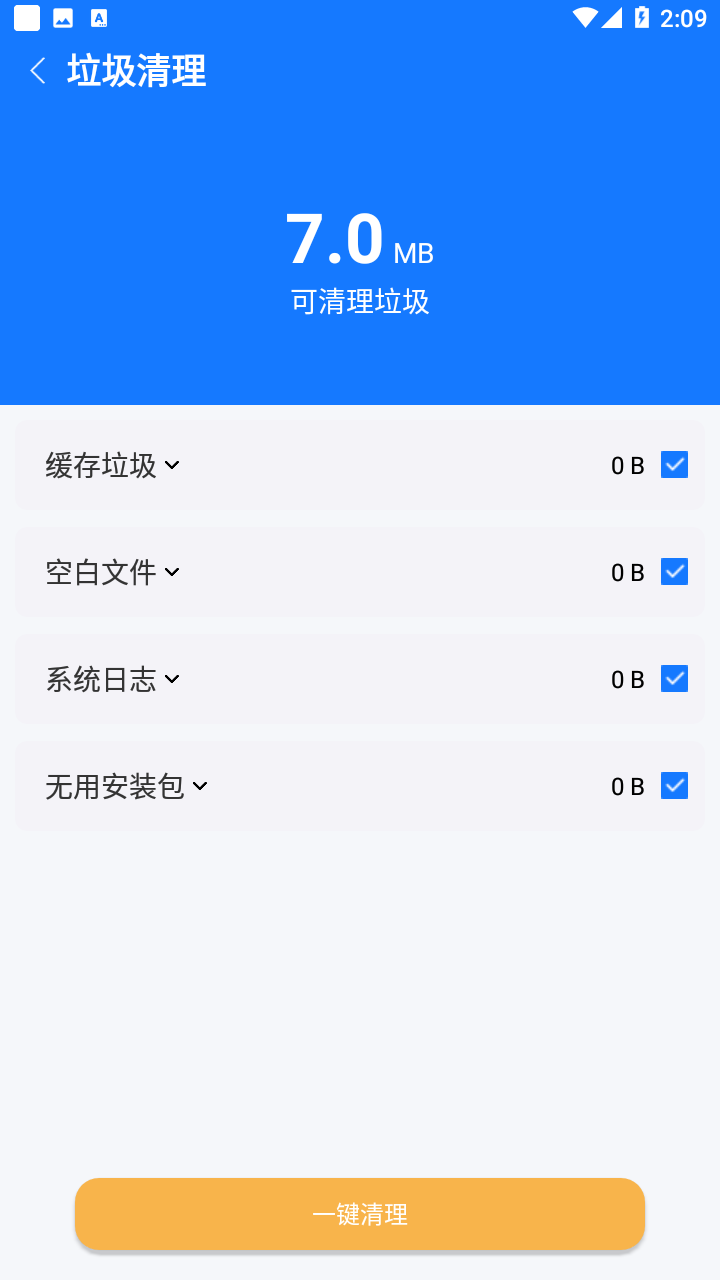The width and height of the screenshot is (720, 1280).
Task: Tap the 7.0 MB counter display
Action: [359, 240]
